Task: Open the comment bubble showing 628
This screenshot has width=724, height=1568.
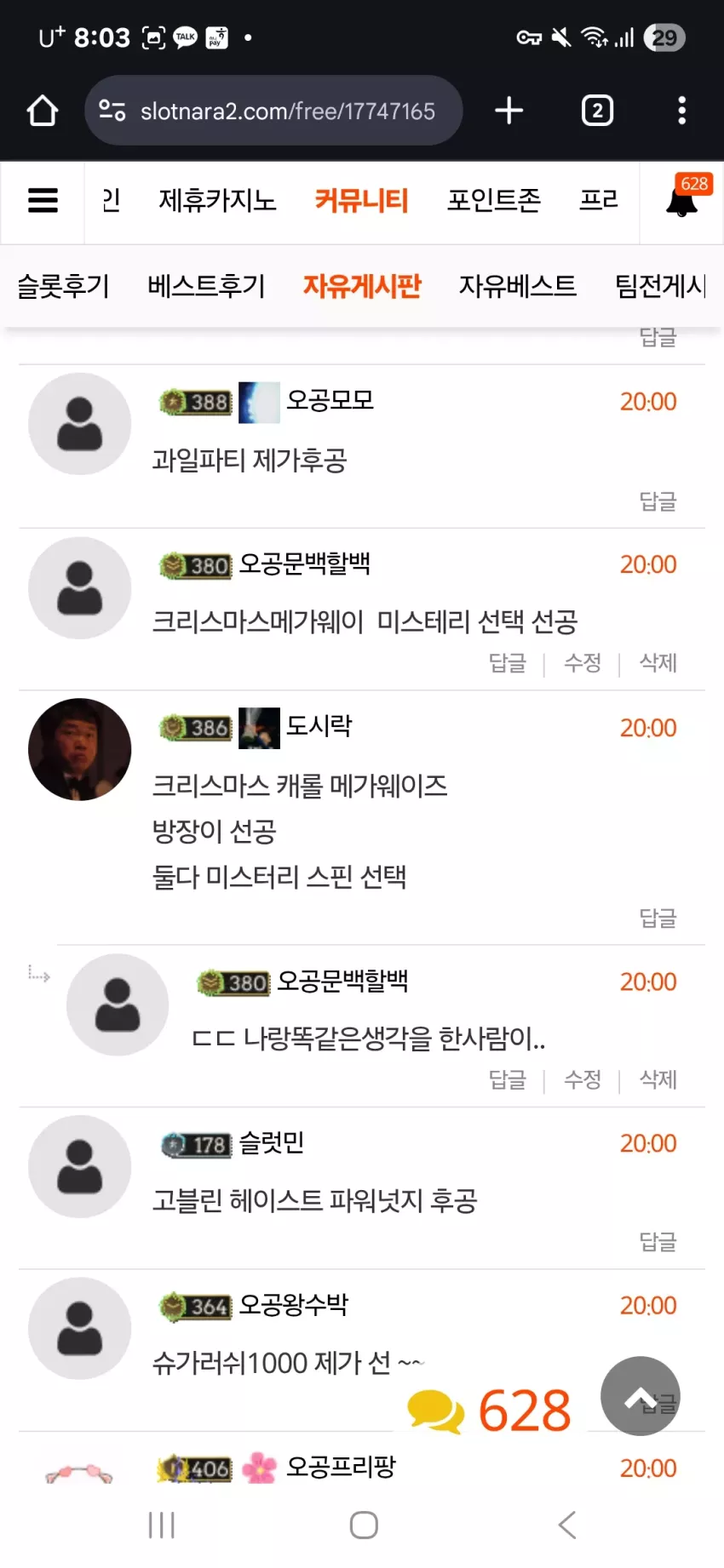Action: coord(490,1411)
